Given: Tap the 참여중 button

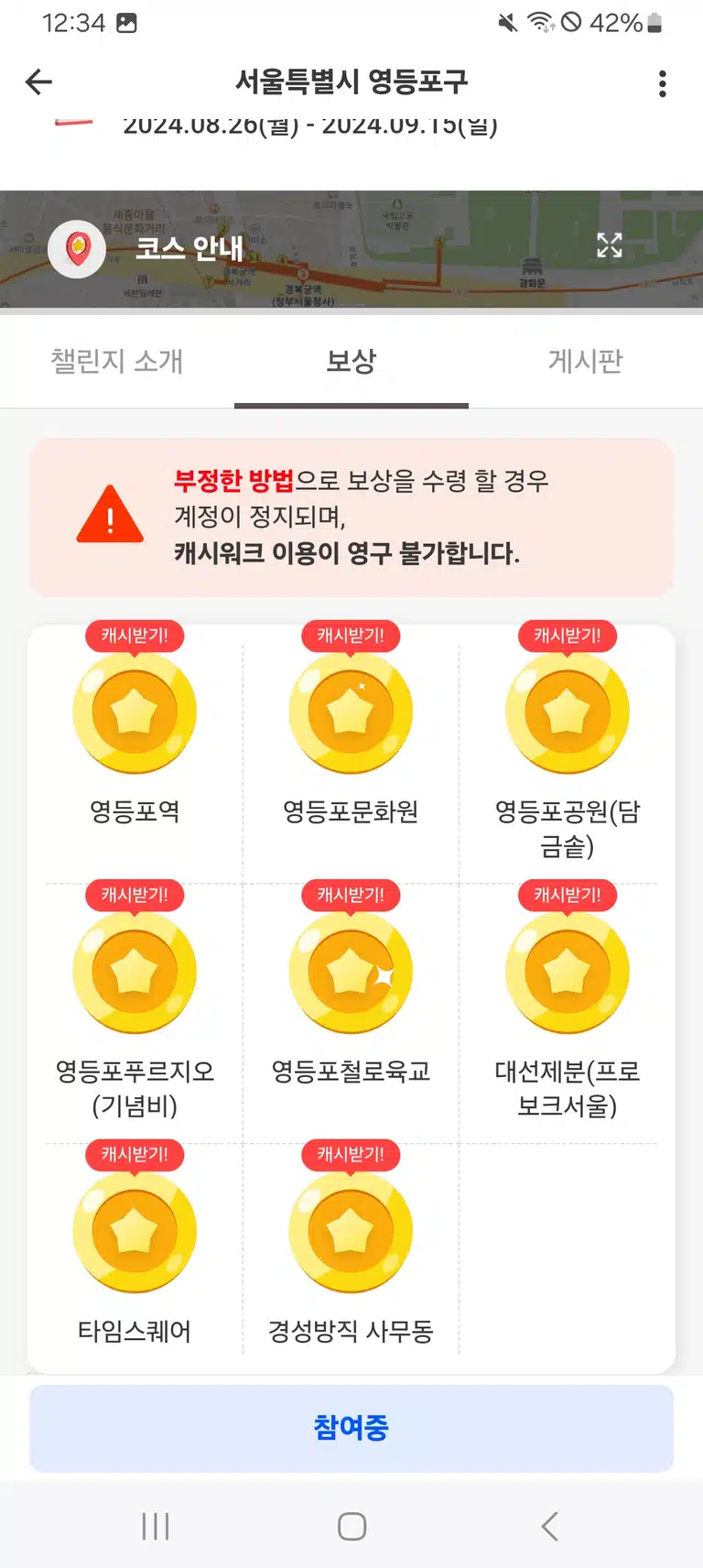Looking at the screenshot, I should click(x=351, y=1428).
